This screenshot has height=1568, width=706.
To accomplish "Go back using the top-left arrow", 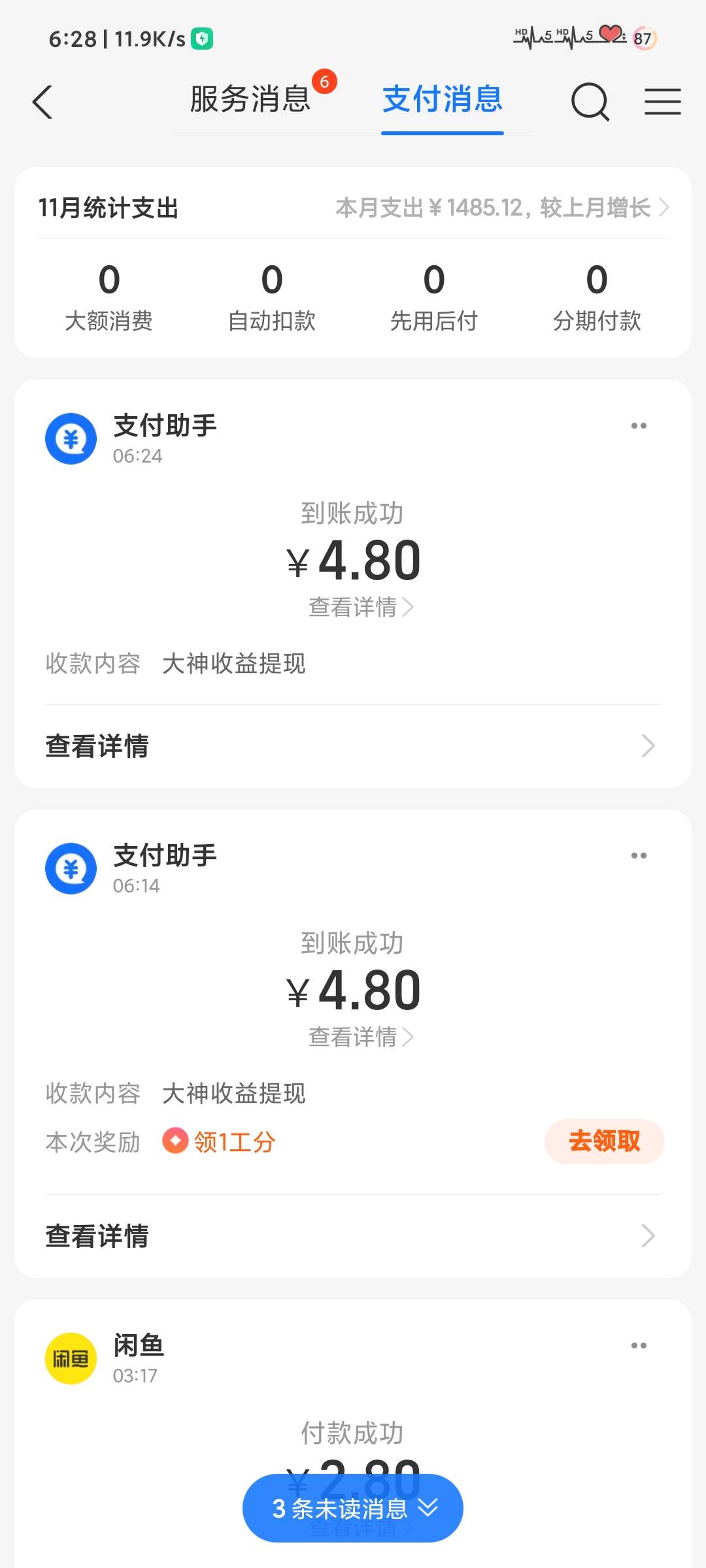I will click(42, 103).
